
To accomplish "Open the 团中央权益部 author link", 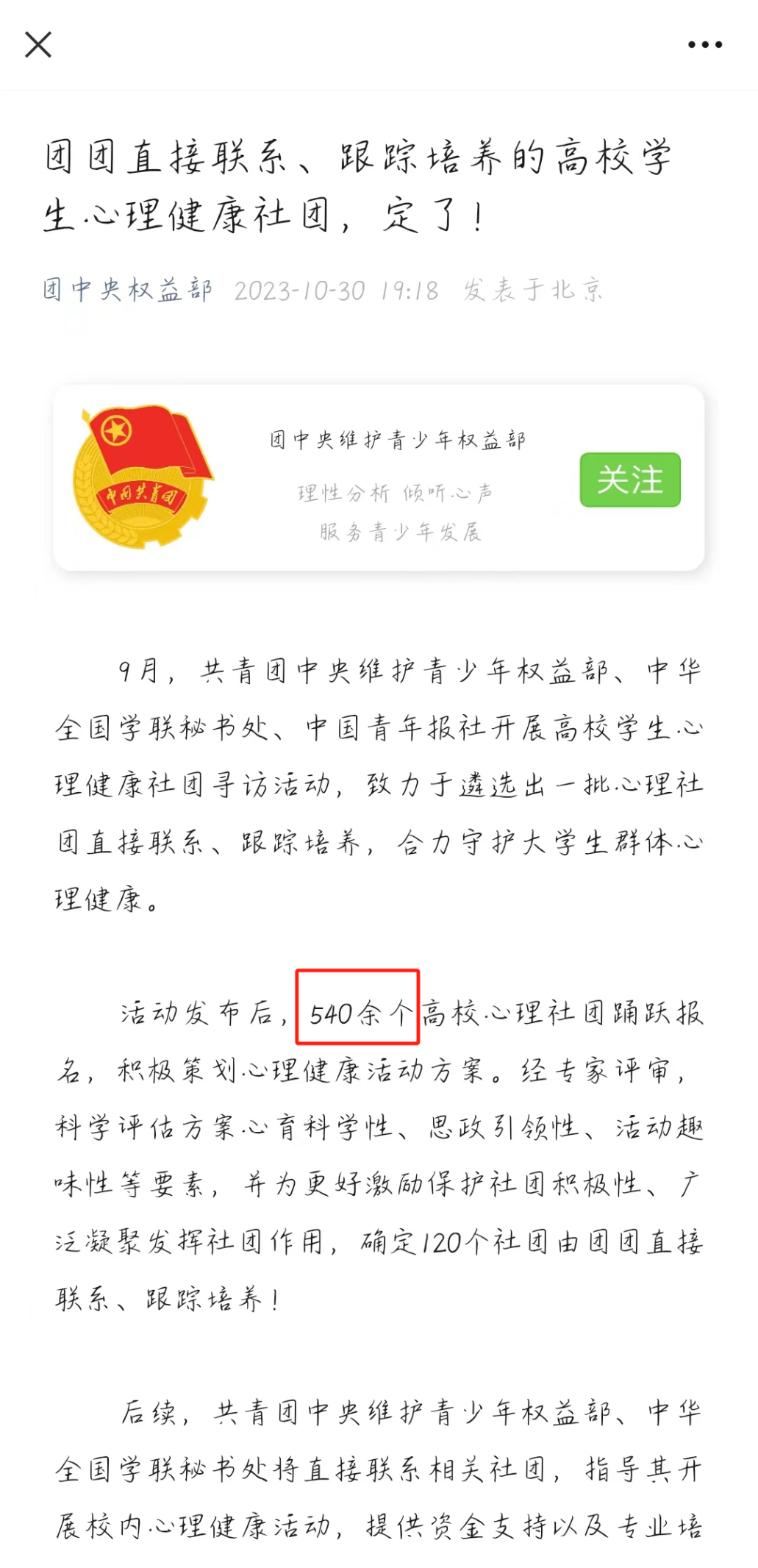I will click(128, 290).
